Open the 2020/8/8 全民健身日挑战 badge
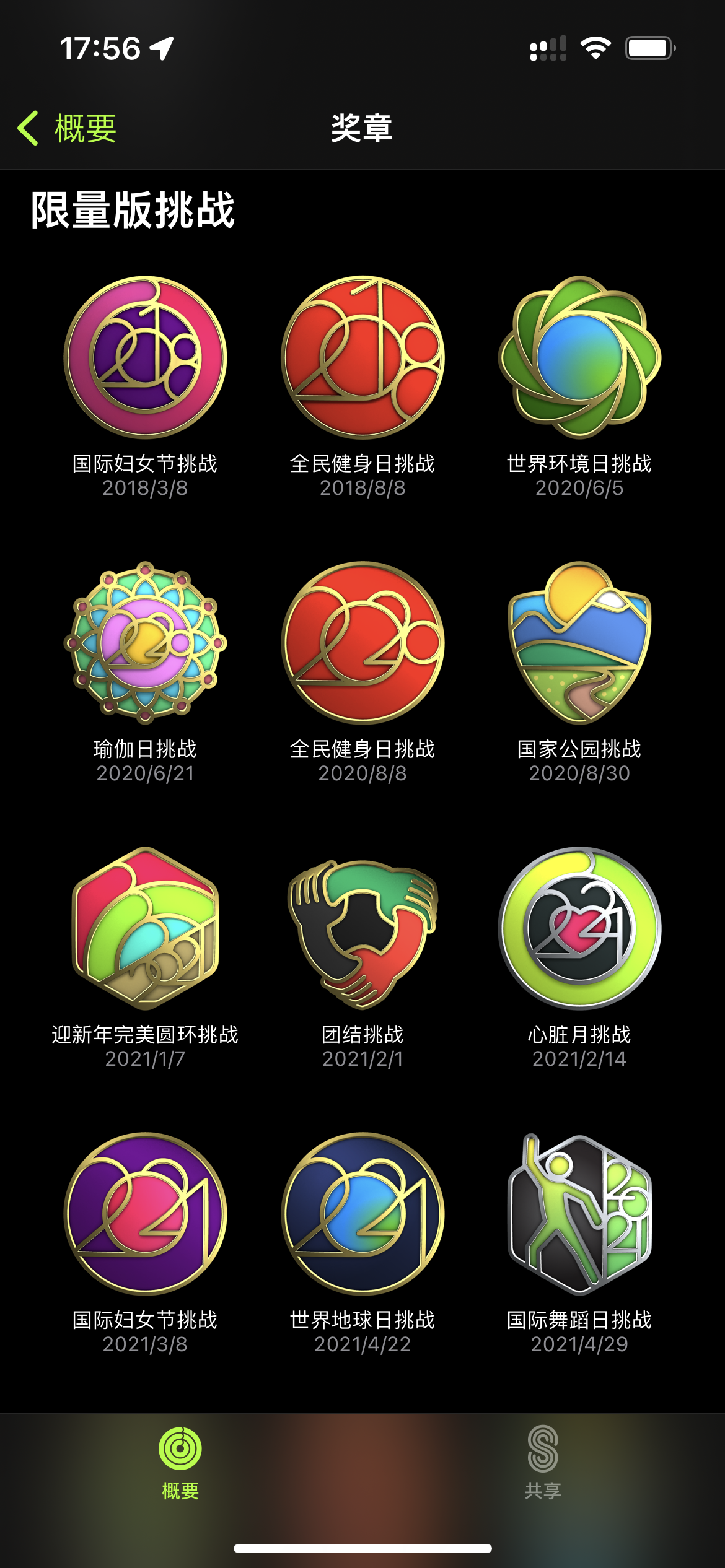This screenshot has height=1568, width=725. point(362,643)
